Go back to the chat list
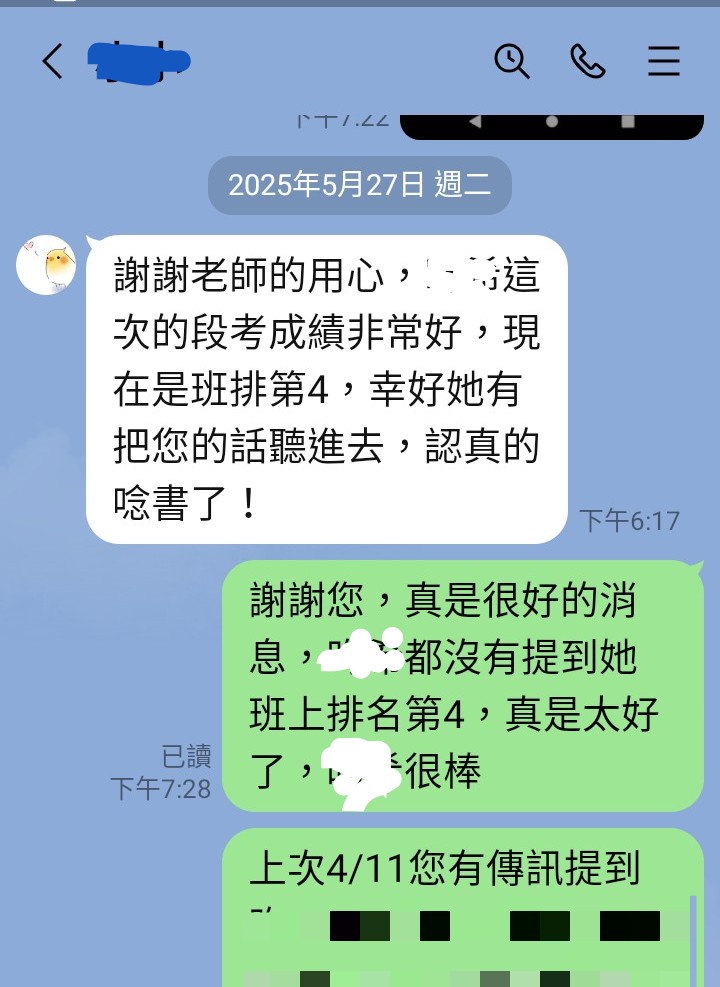Image resolution: width=720 pixels, height=987 pixels. pyautogui.click(x=52, y=62)
